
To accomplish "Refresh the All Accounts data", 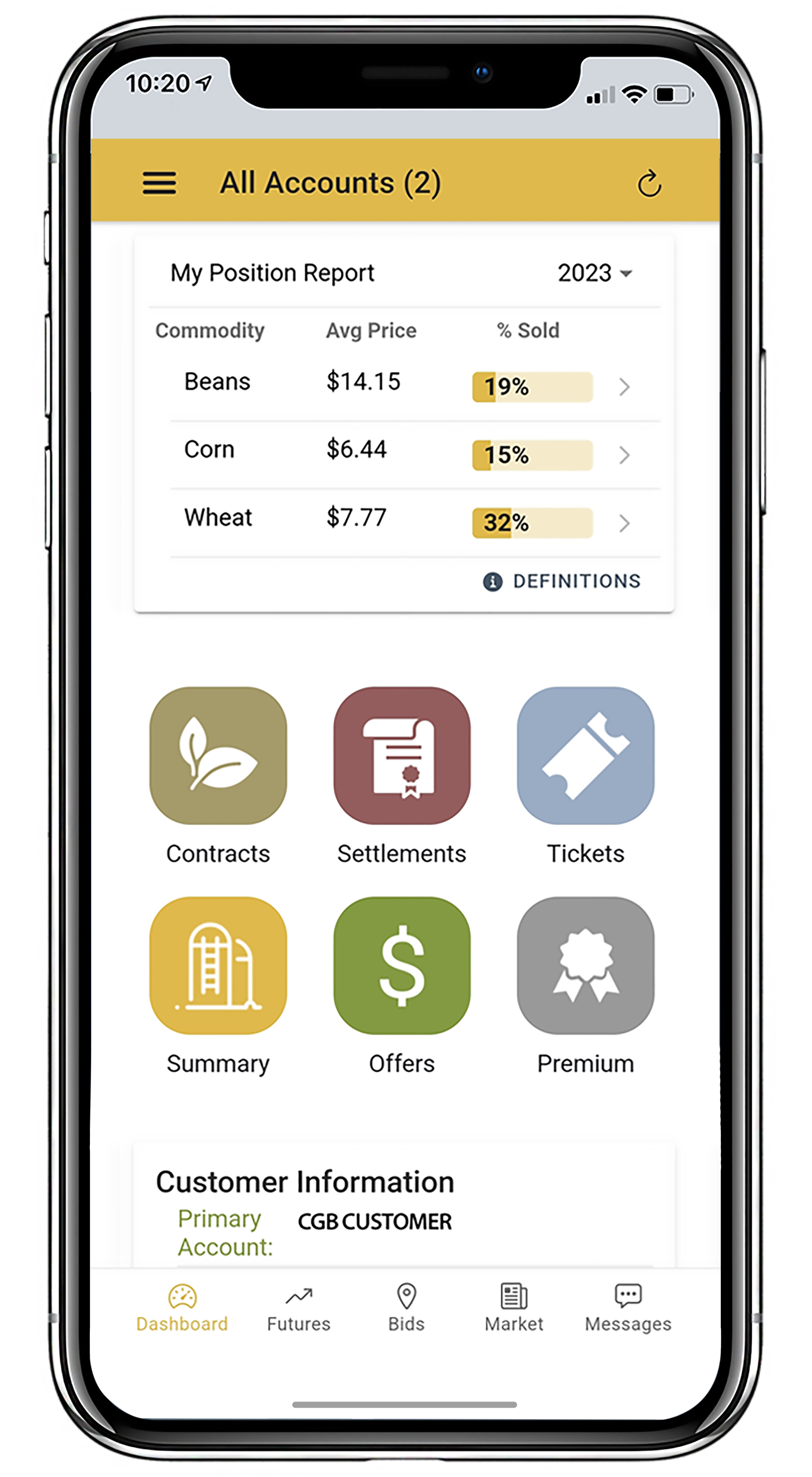I will pos(649,184).
